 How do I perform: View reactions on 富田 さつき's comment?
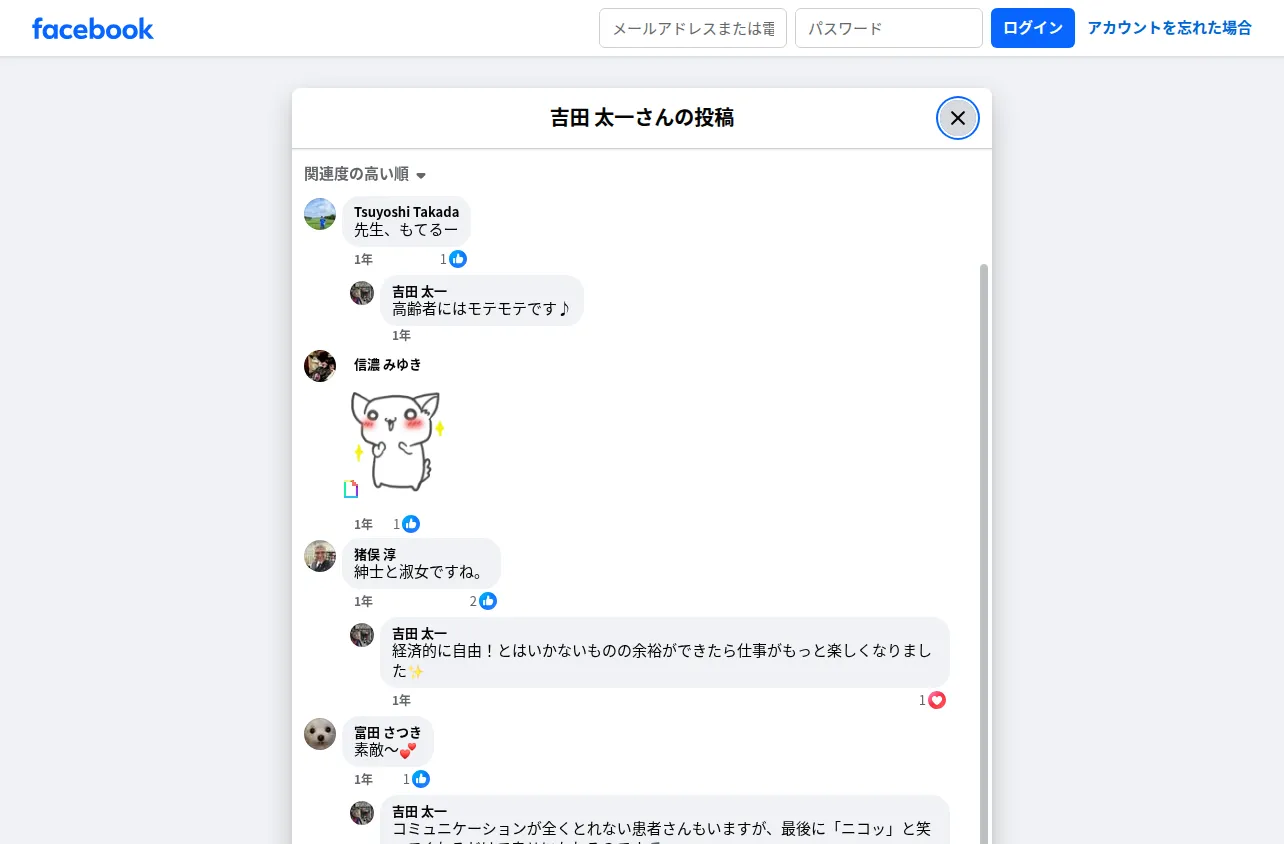tap(417, 779)
